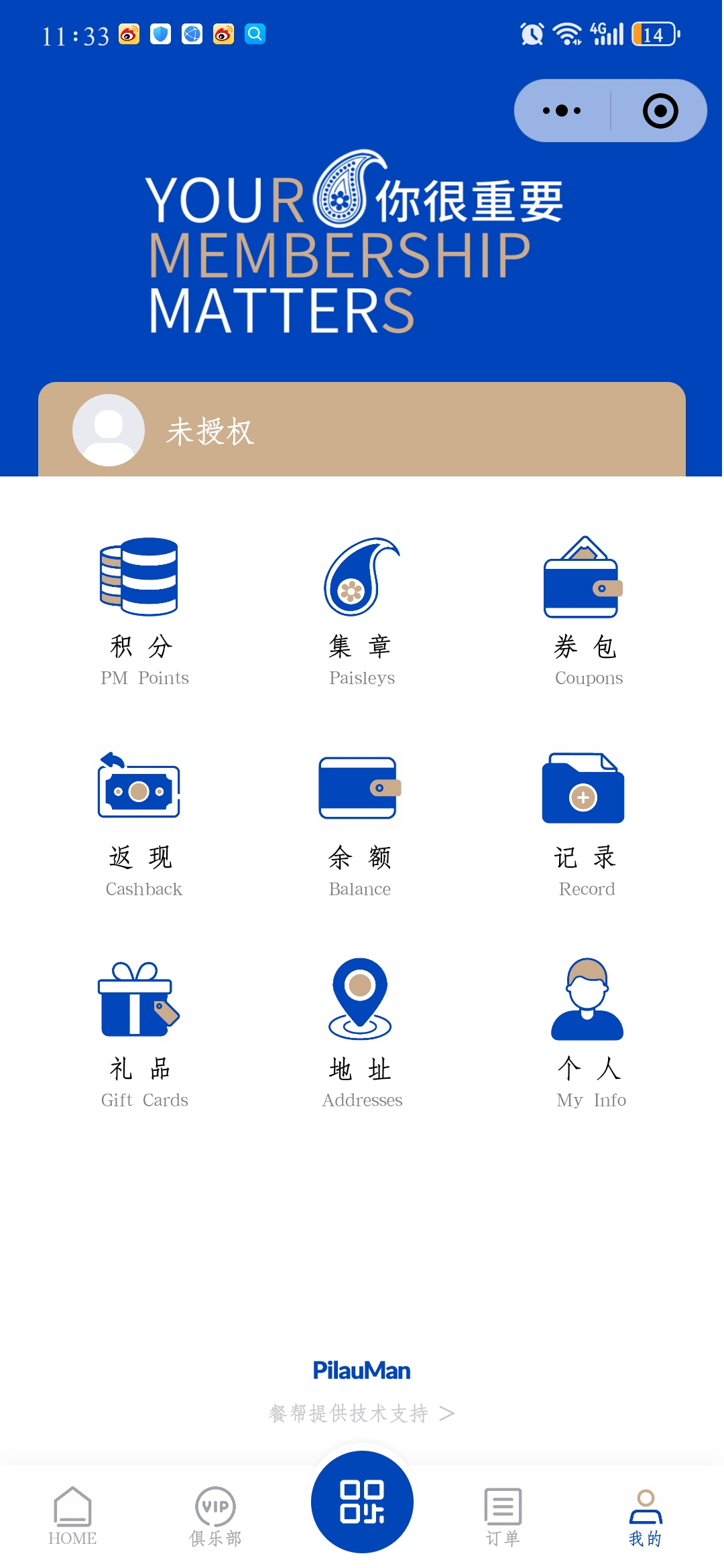Image resolution: width=724 pixels, height=1568 pixels.
Task: Follow the 餐帮提供技术支持 link
Action: [x=362, y=1413]
